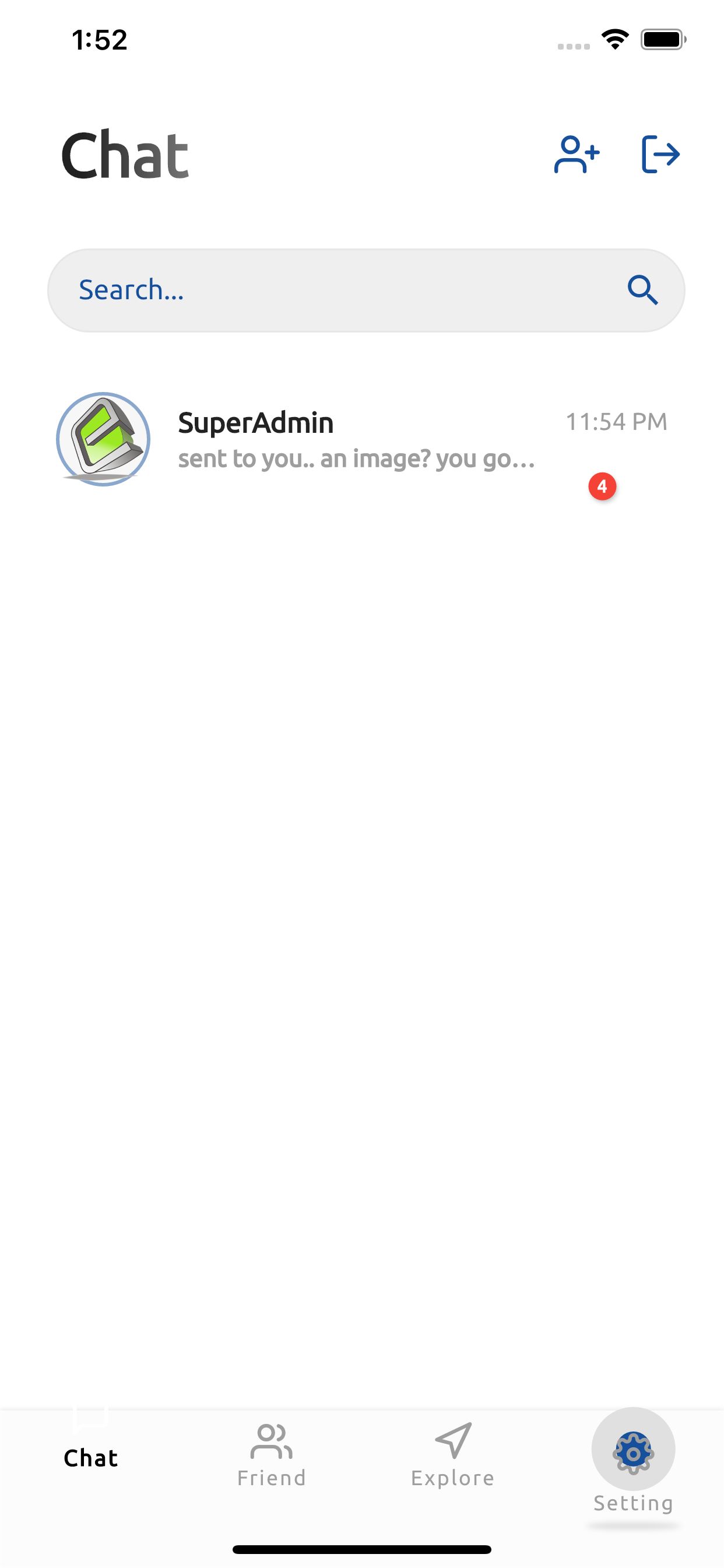Go to the Friend tab
Image resolution: width=724 pixels, height=1568 pixels.
point(271,1456)
